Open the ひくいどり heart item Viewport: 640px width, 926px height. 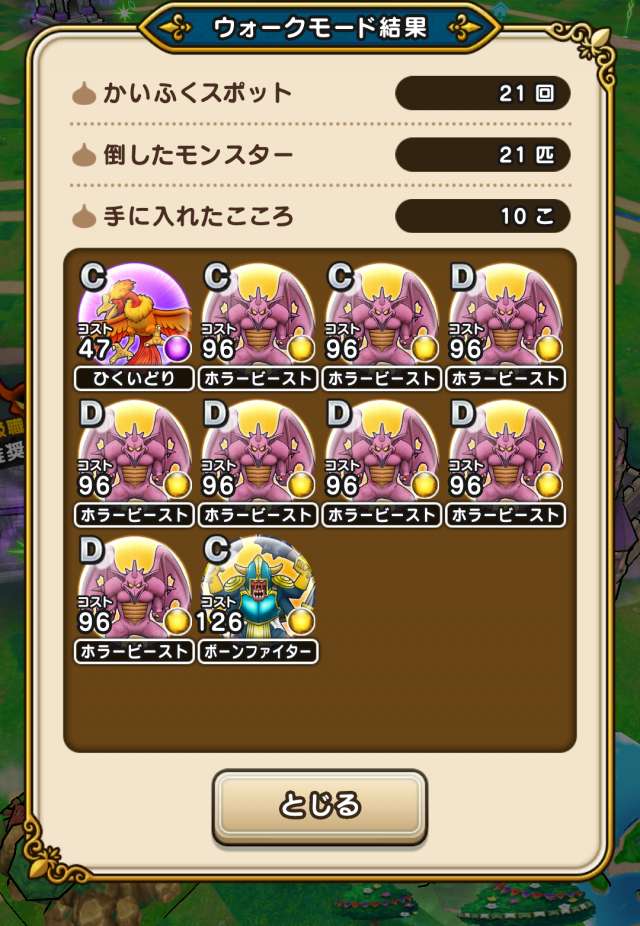point(134,325)
